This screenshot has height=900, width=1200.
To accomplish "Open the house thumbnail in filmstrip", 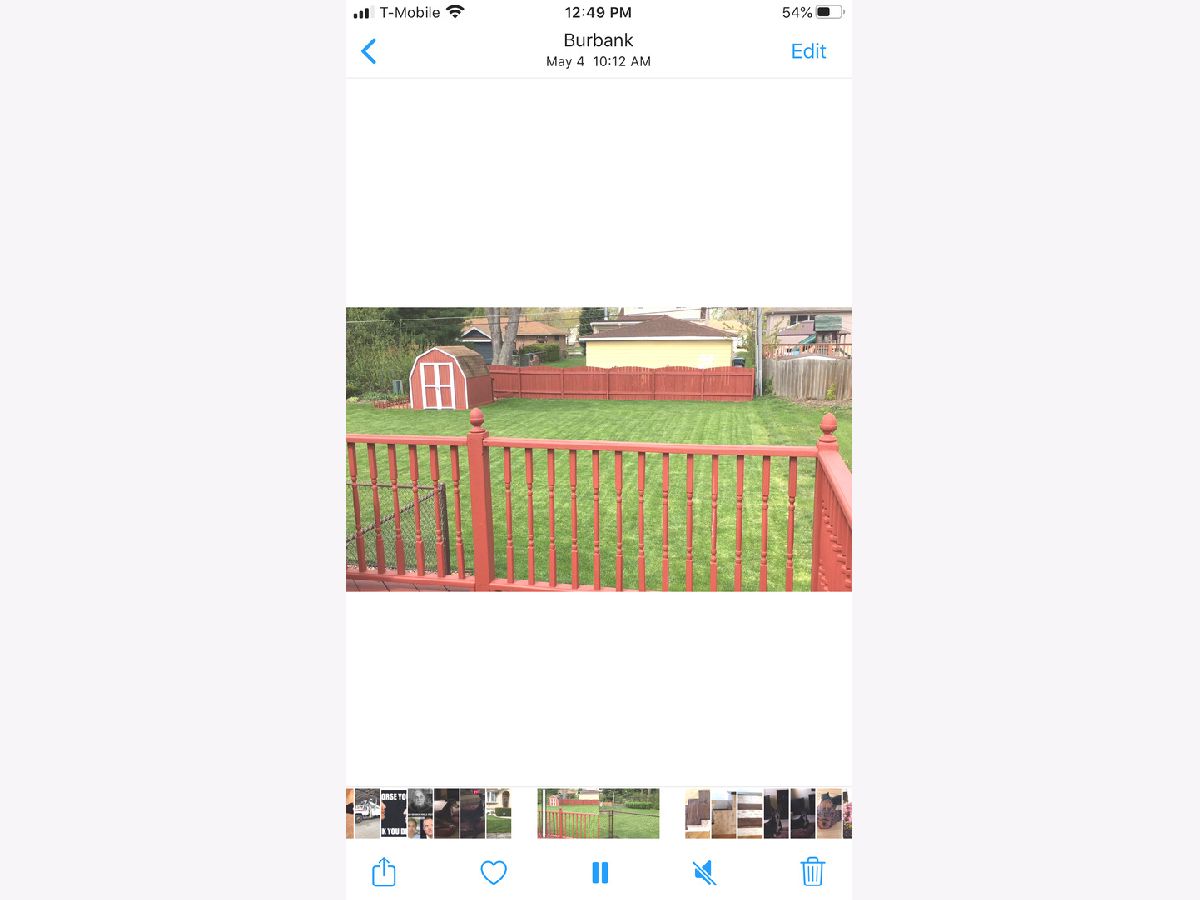I will tap(498, 813).
